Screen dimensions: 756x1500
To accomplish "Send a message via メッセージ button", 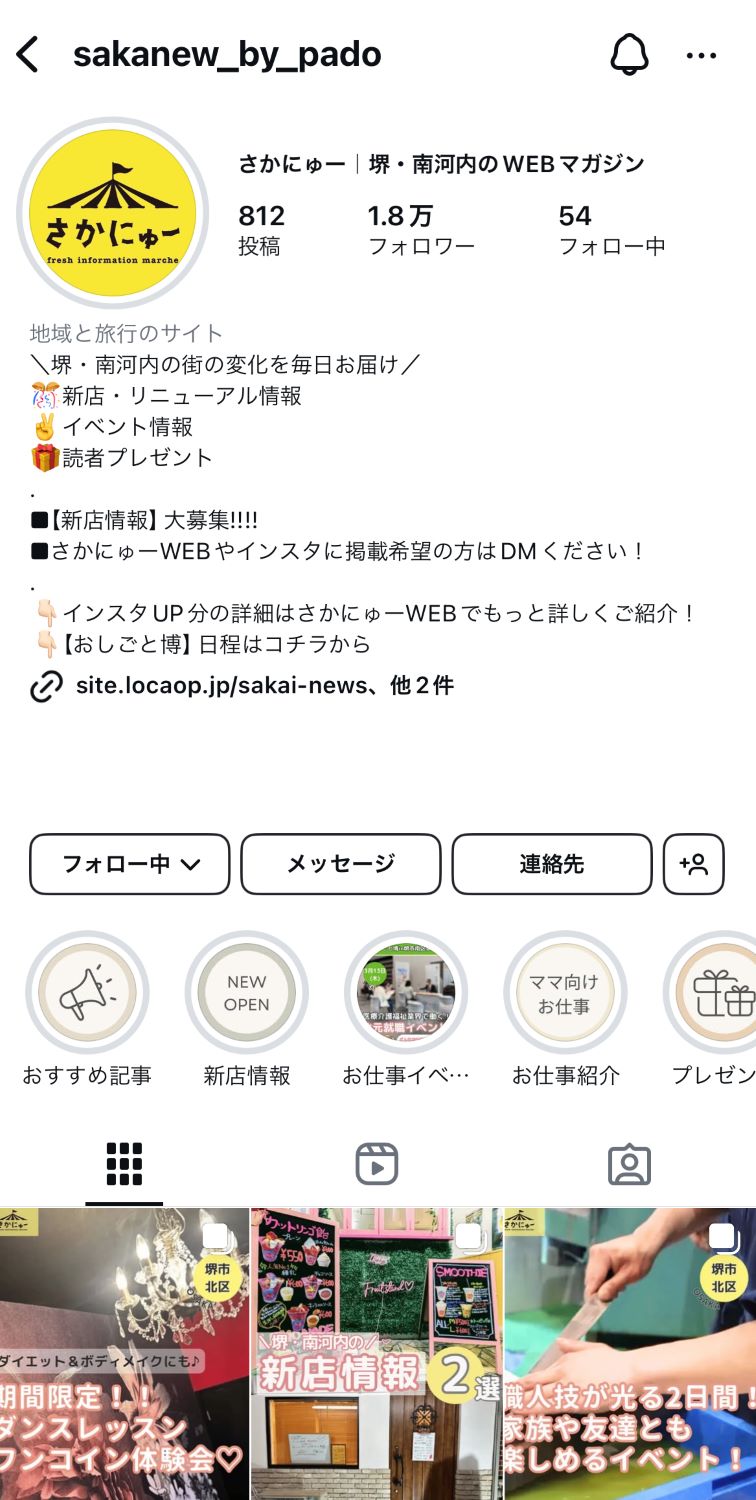I will [341, 864].
